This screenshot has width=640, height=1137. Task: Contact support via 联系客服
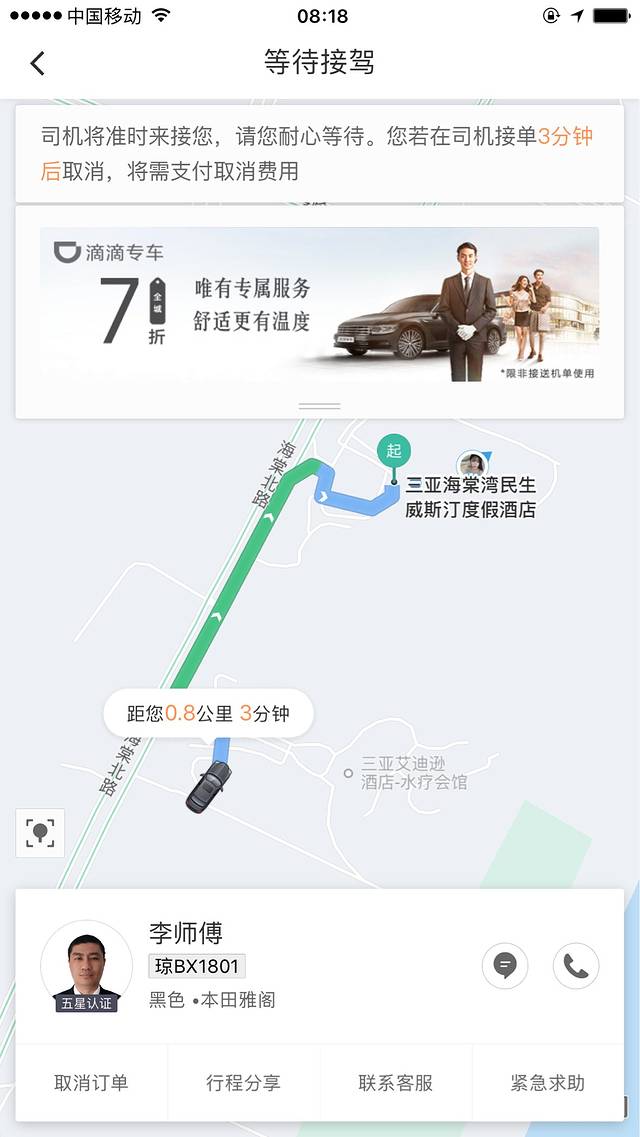(396, 1083)
